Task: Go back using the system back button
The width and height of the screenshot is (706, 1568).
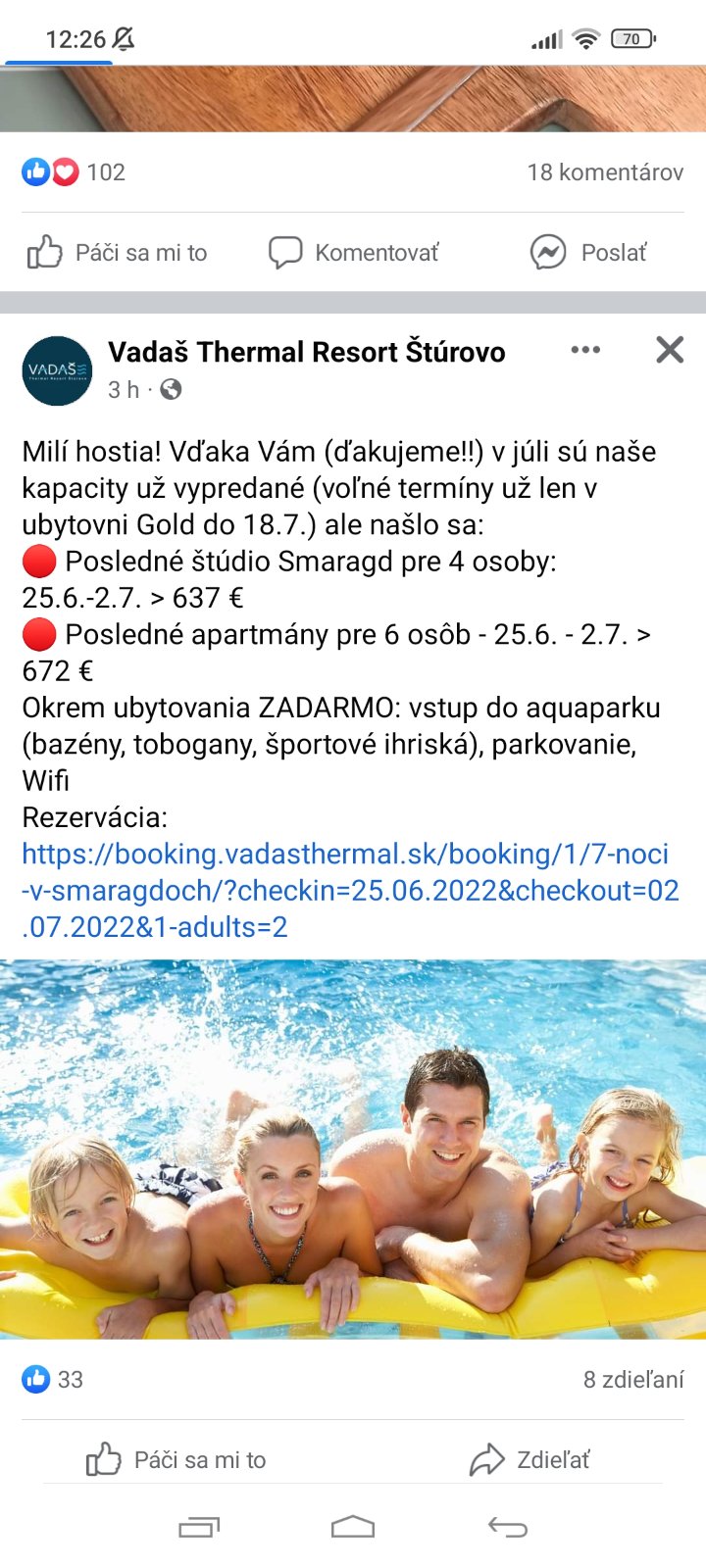Action: pos(507,1527)
